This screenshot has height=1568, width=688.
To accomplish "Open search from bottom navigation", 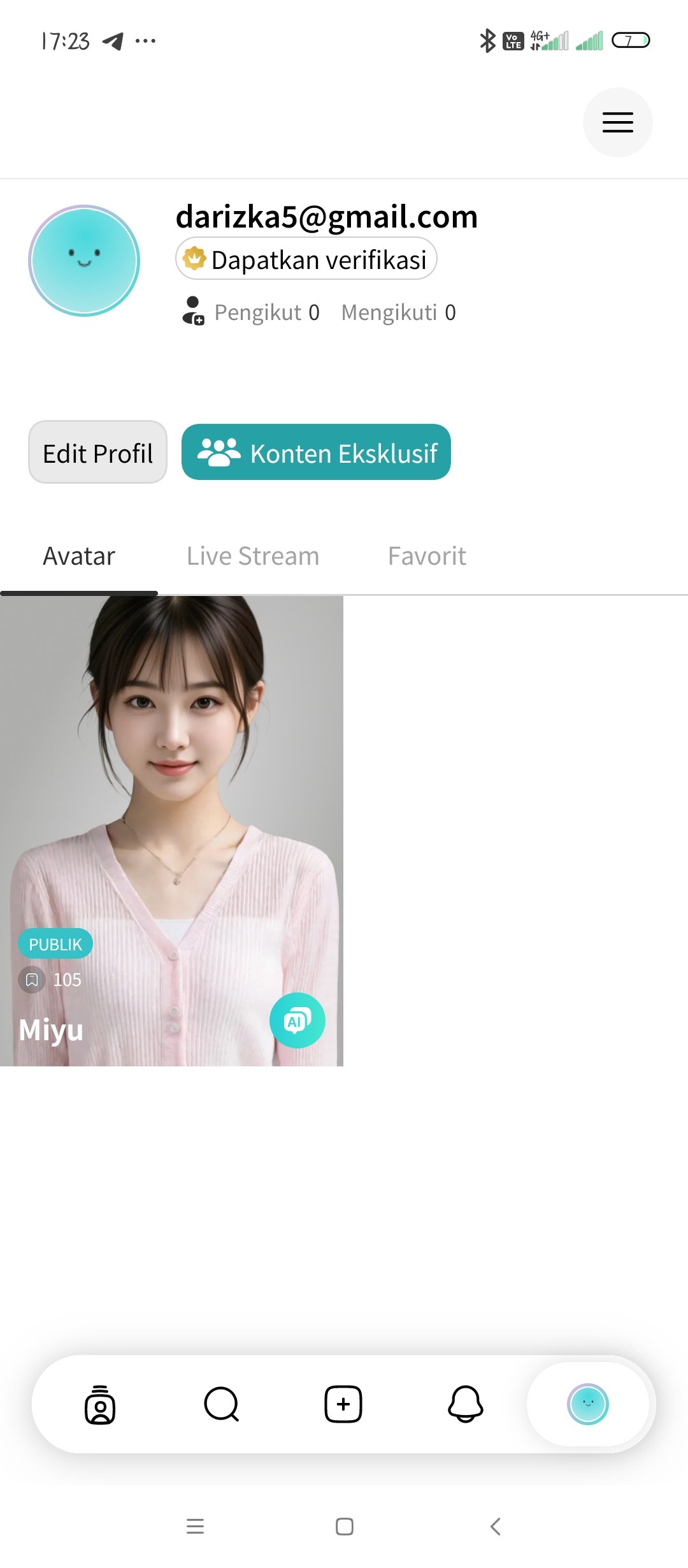I will click(222, 1405).
